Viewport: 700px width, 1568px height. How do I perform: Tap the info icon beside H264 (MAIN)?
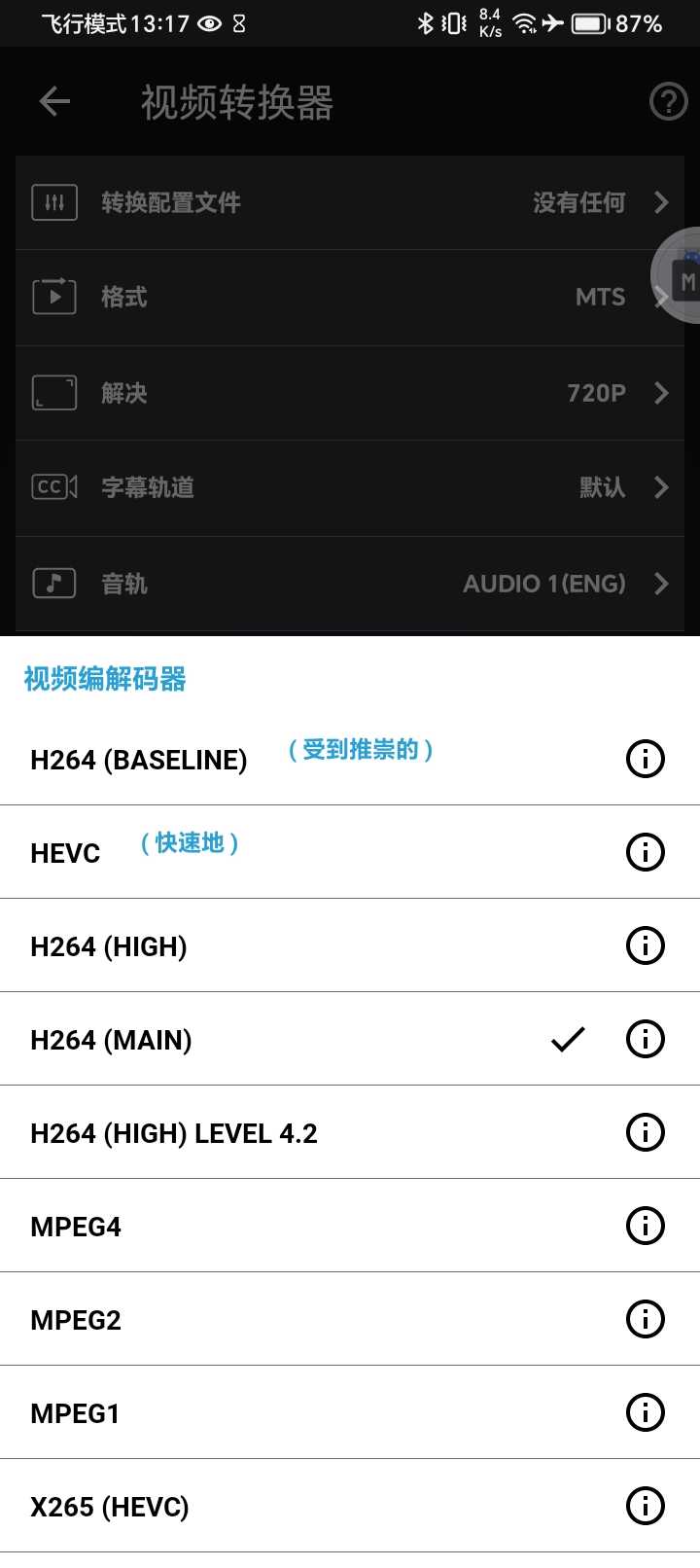(645, 1039)
